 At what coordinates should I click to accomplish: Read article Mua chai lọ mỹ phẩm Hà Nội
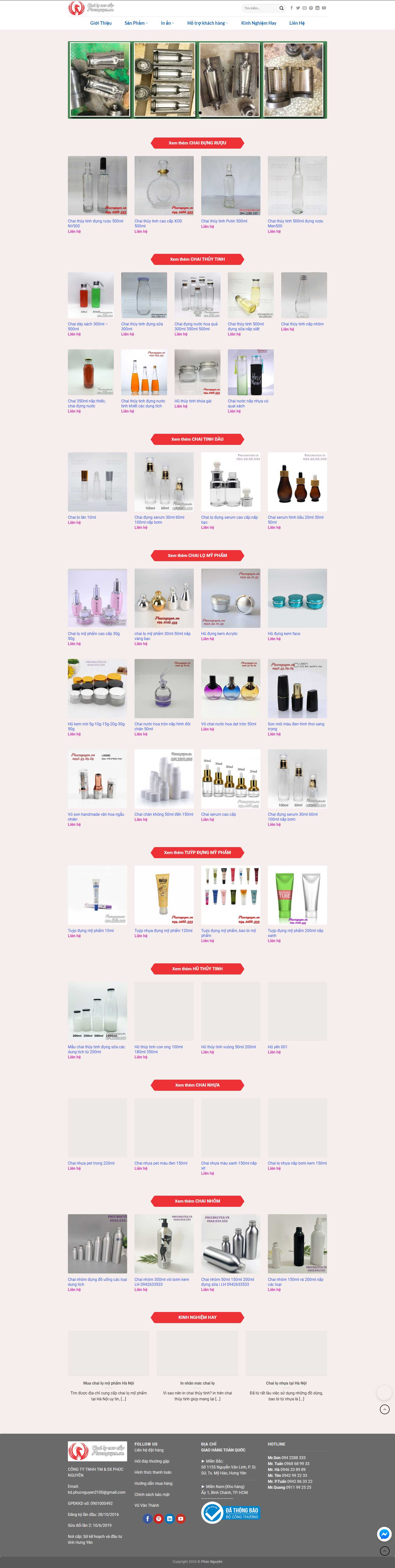tap(108, 1383)
